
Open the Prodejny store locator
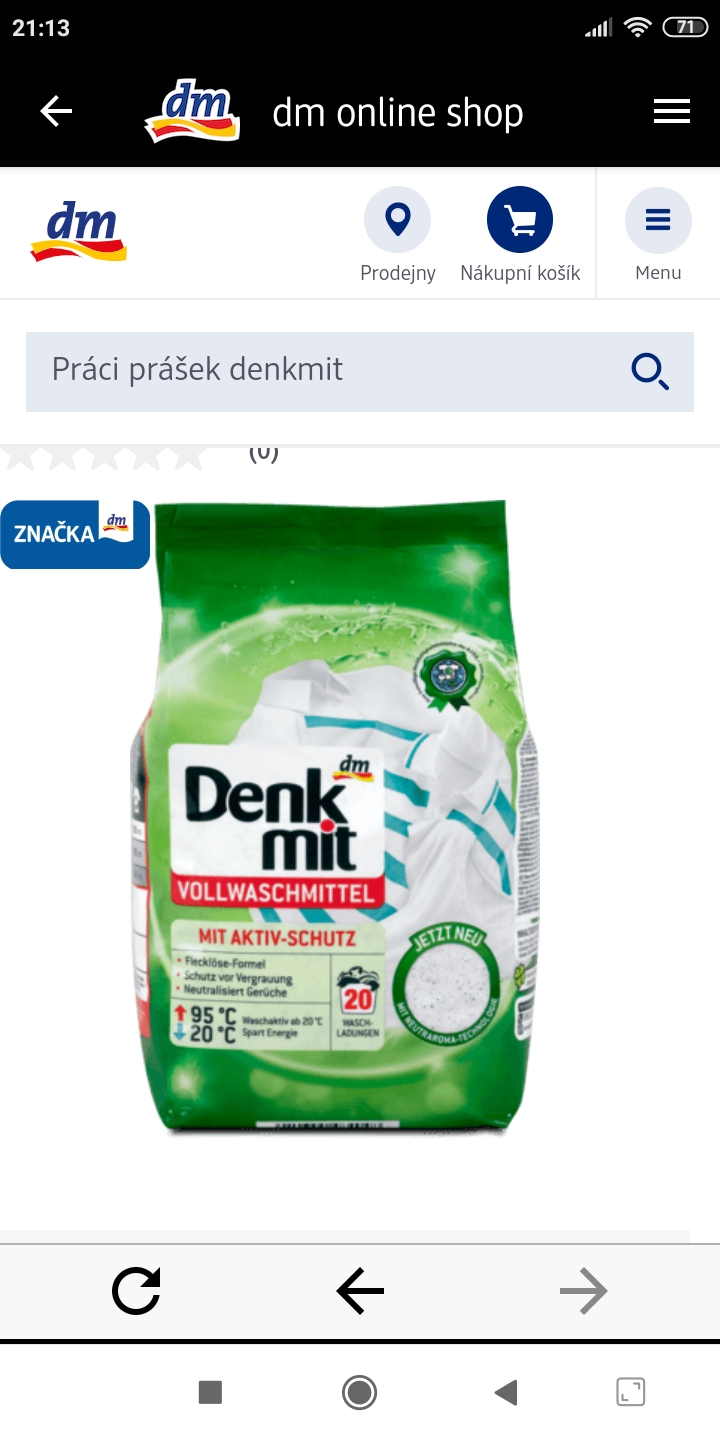[x=398, y=234]
